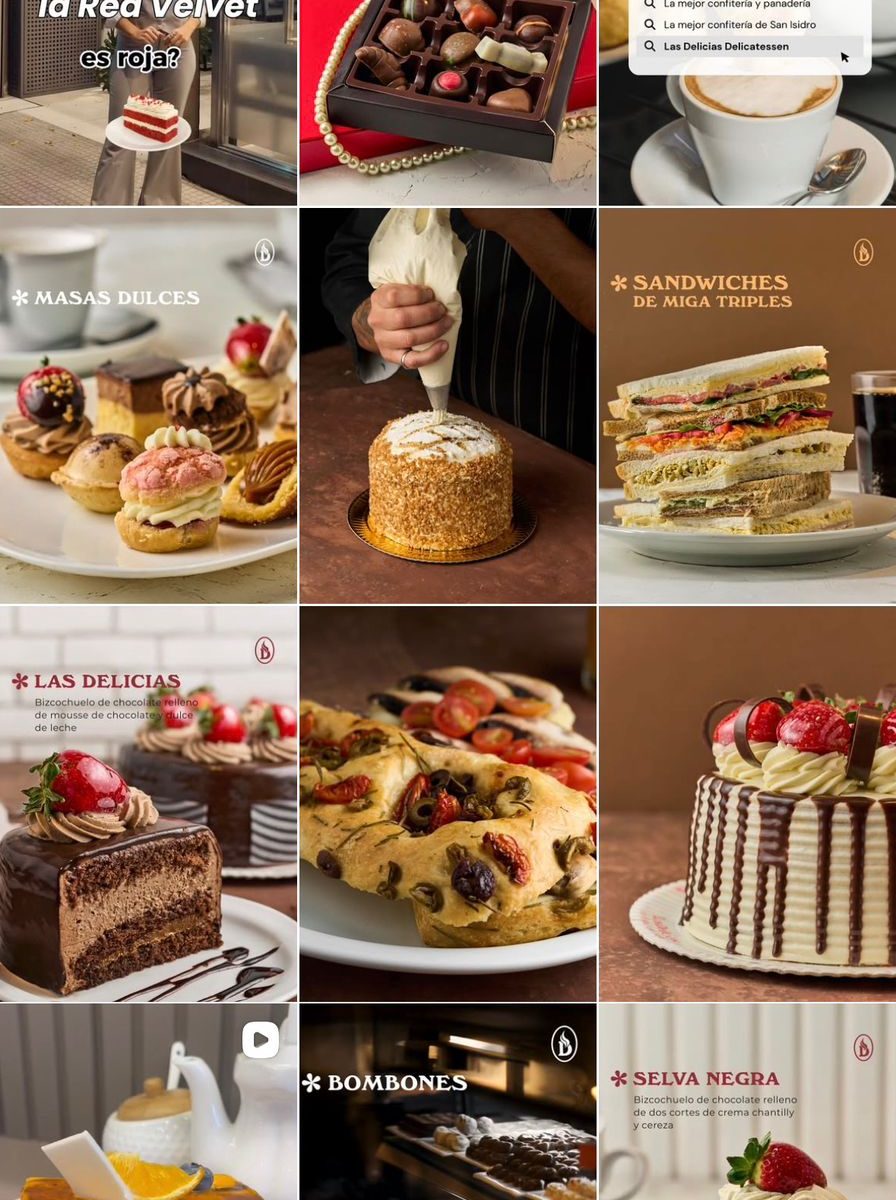The image size is (896, 1200).
Task: Open the Las Delicias cake post
Action: [148, 803]
